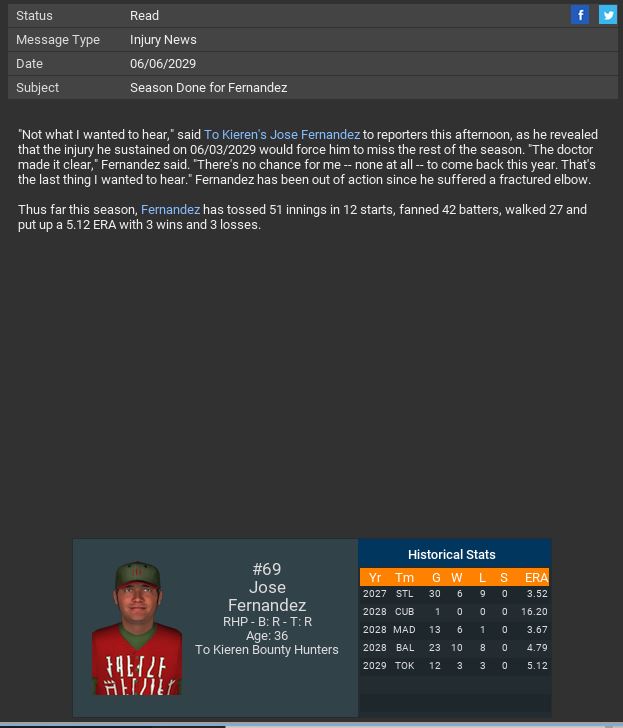Viewport: 623px width, 728px height.
Task: Share this news on Twitter
Action: [x=608, y=14]
